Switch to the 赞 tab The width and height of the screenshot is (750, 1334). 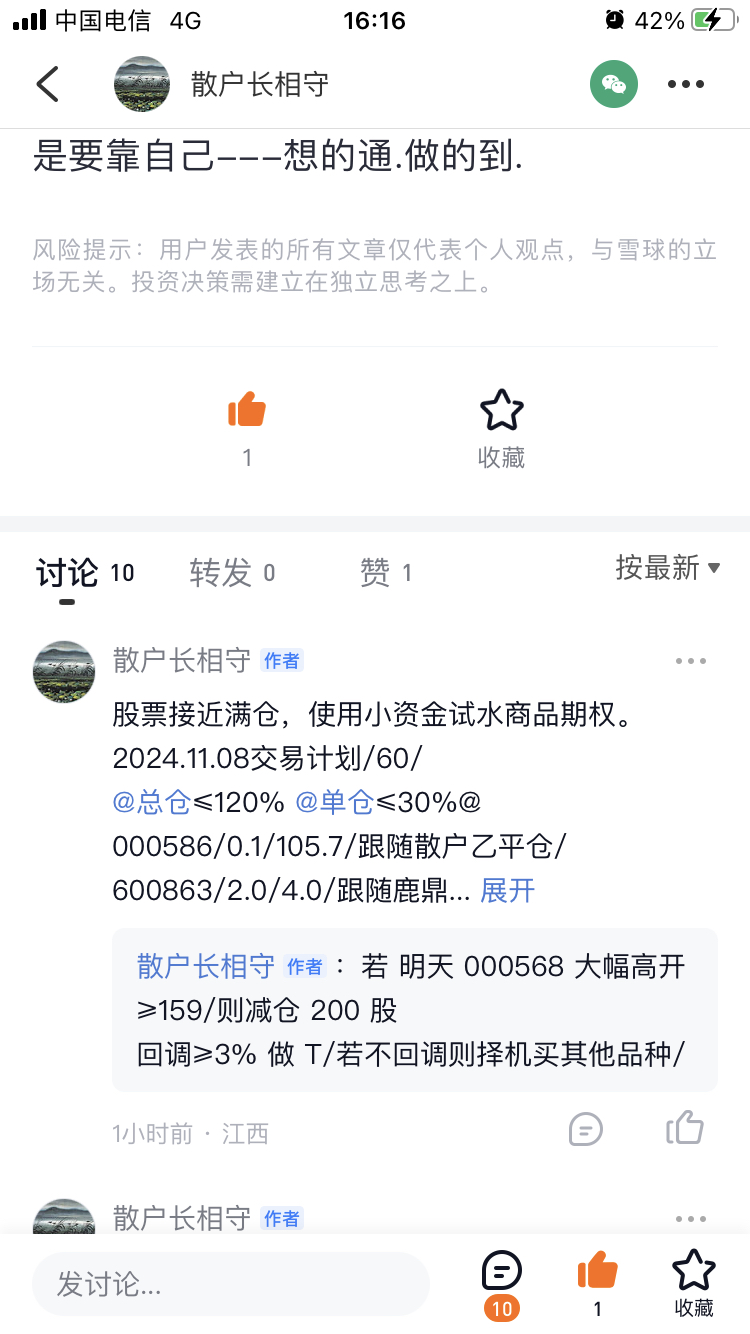click(375, 573)
